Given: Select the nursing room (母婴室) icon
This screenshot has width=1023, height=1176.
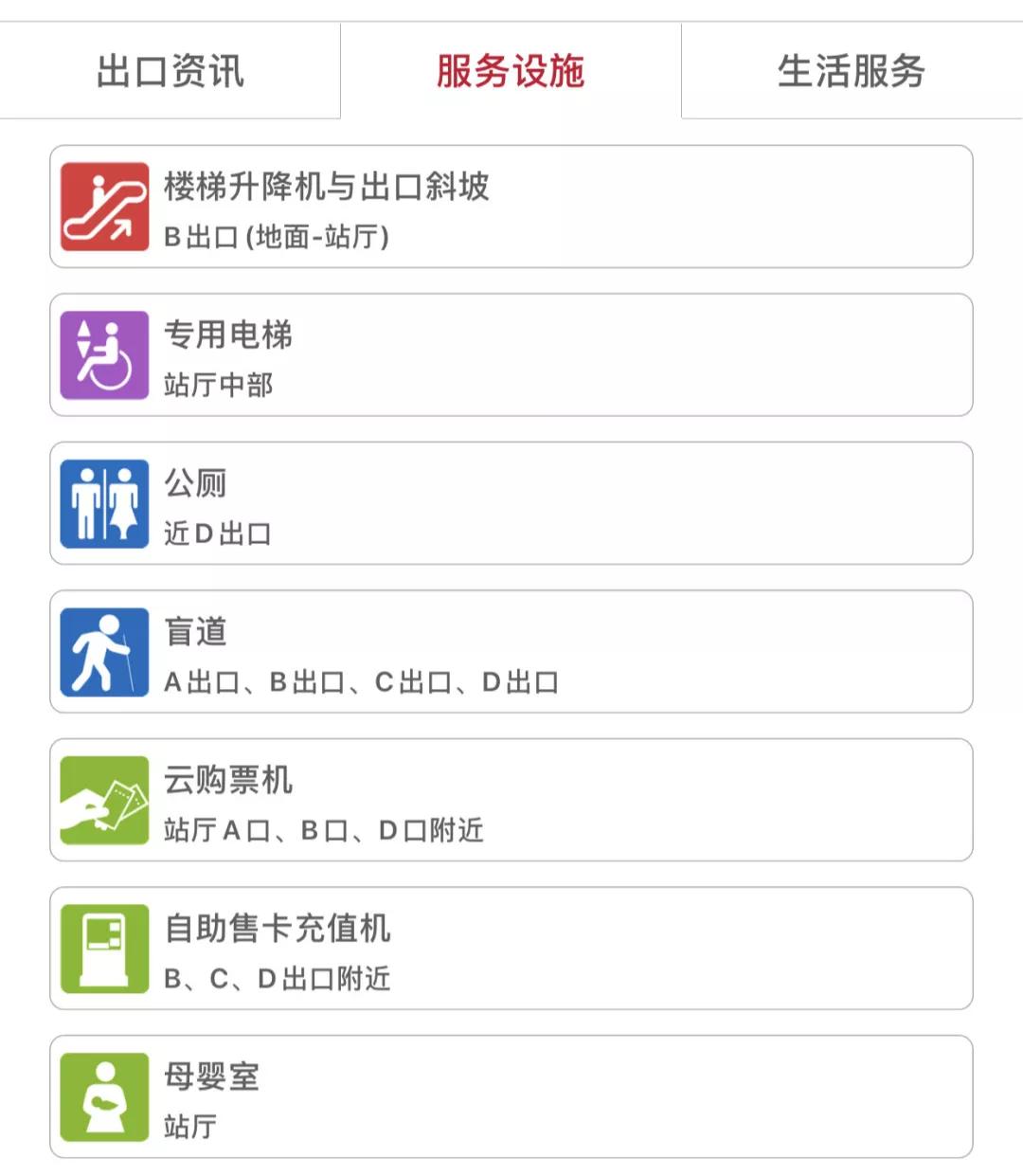Looking at the screenshot, I should tap(104, 1096).
